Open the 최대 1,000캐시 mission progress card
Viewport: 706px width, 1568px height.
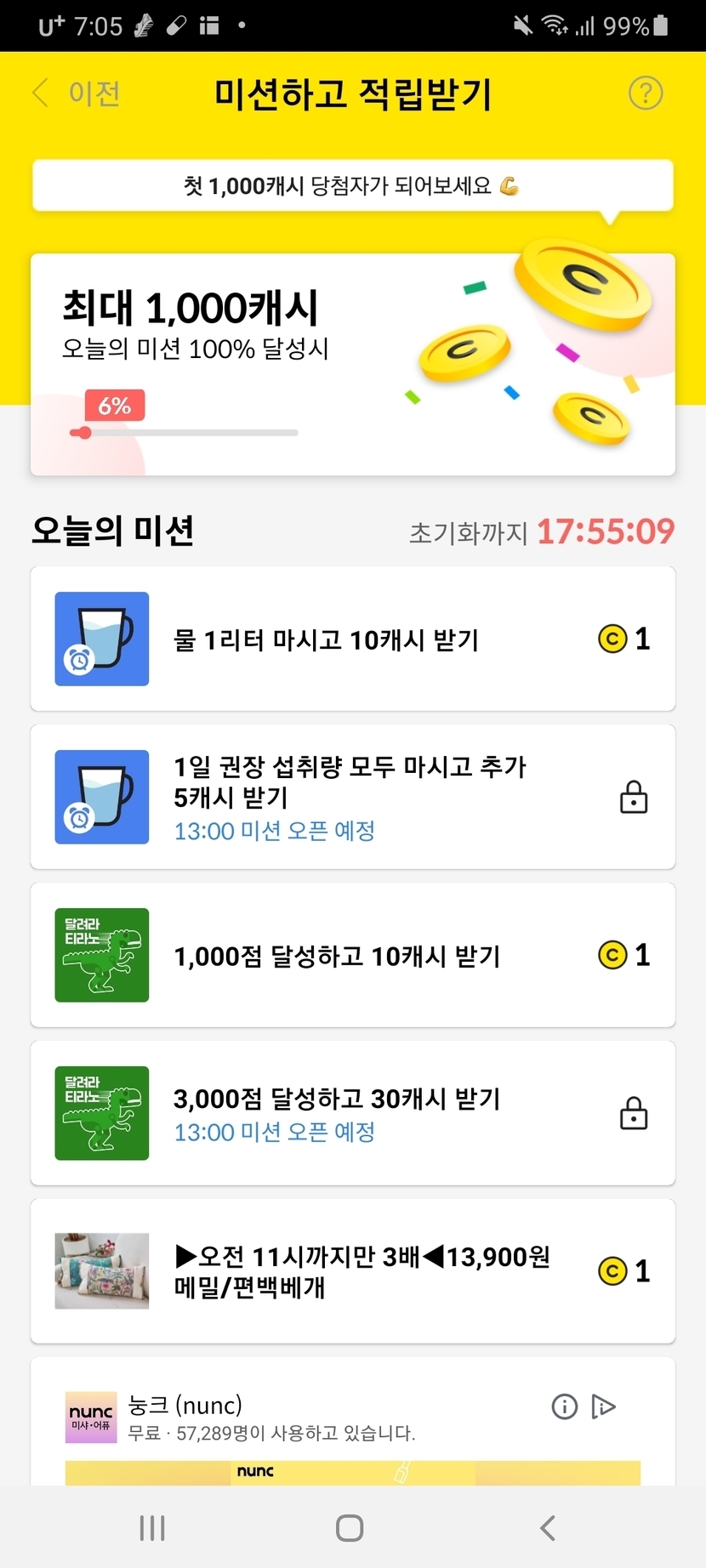click(352, 364)
